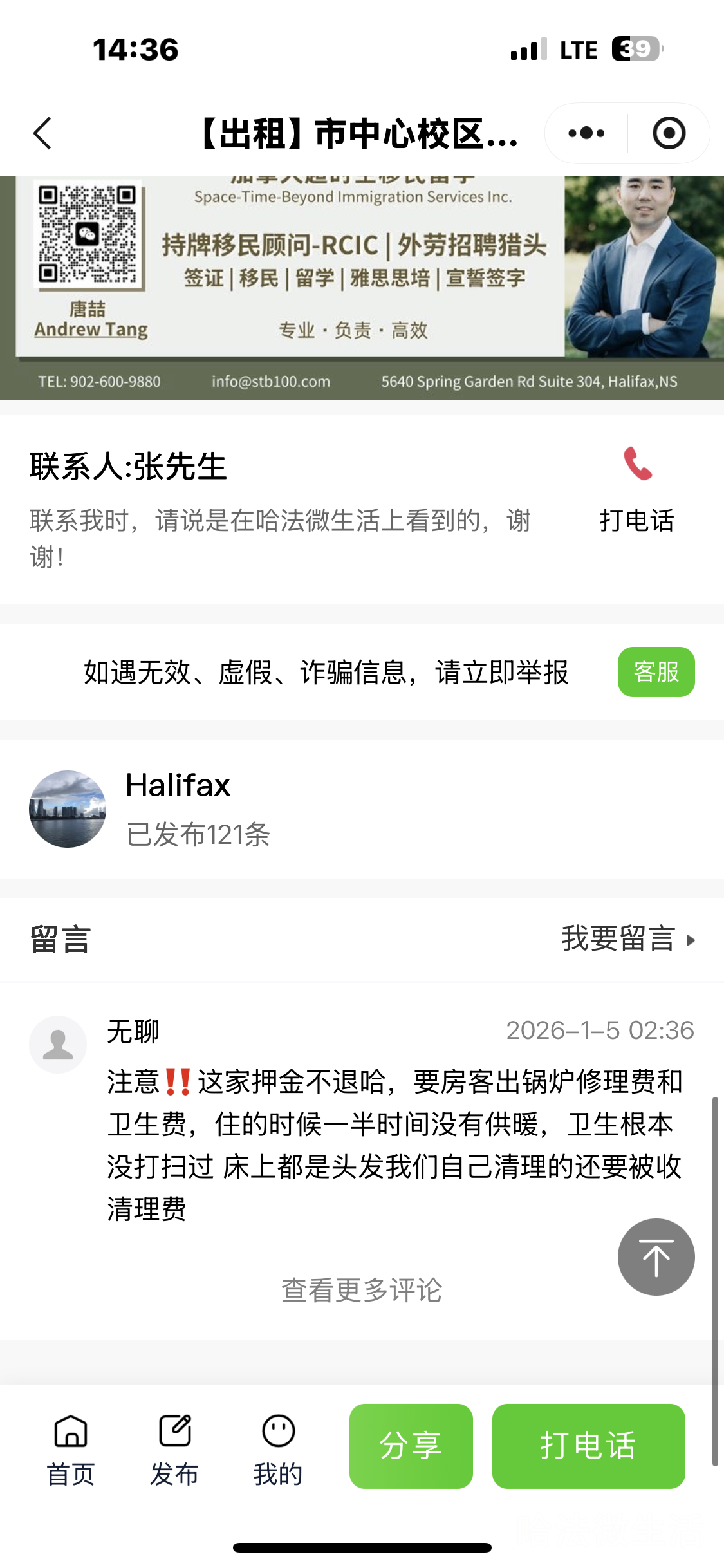This screenshot has height=1568, width=724.
Task: Close the mini program via circle icon
Action: (669, 134)
